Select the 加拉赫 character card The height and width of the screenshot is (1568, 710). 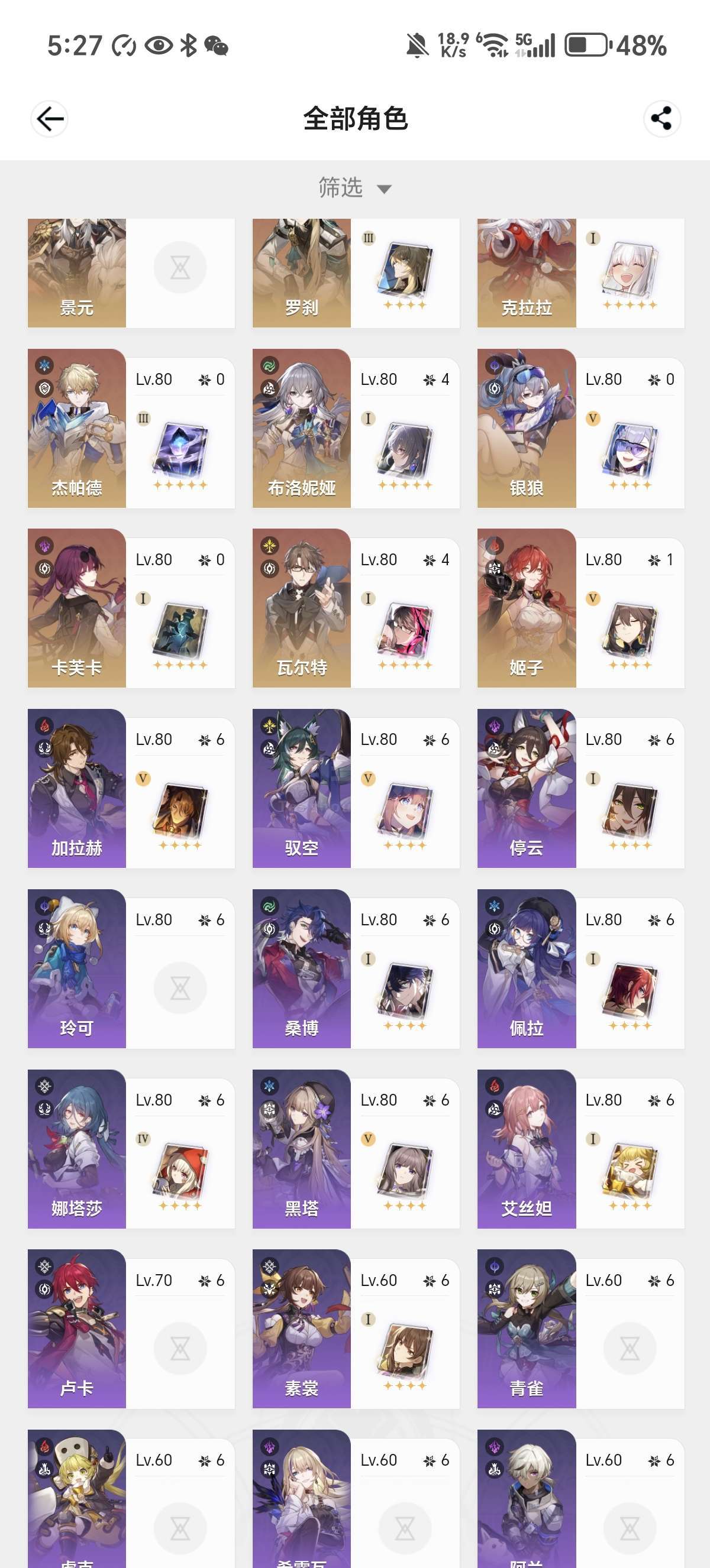pos(131,789)
